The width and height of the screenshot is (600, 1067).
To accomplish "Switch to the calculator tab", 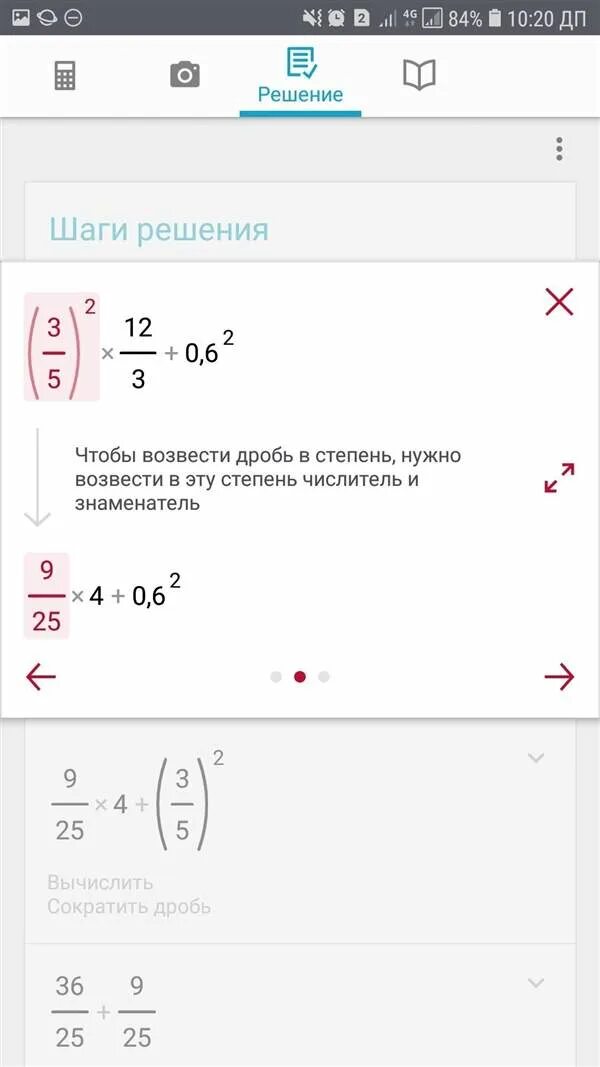I will pos(65,76).
